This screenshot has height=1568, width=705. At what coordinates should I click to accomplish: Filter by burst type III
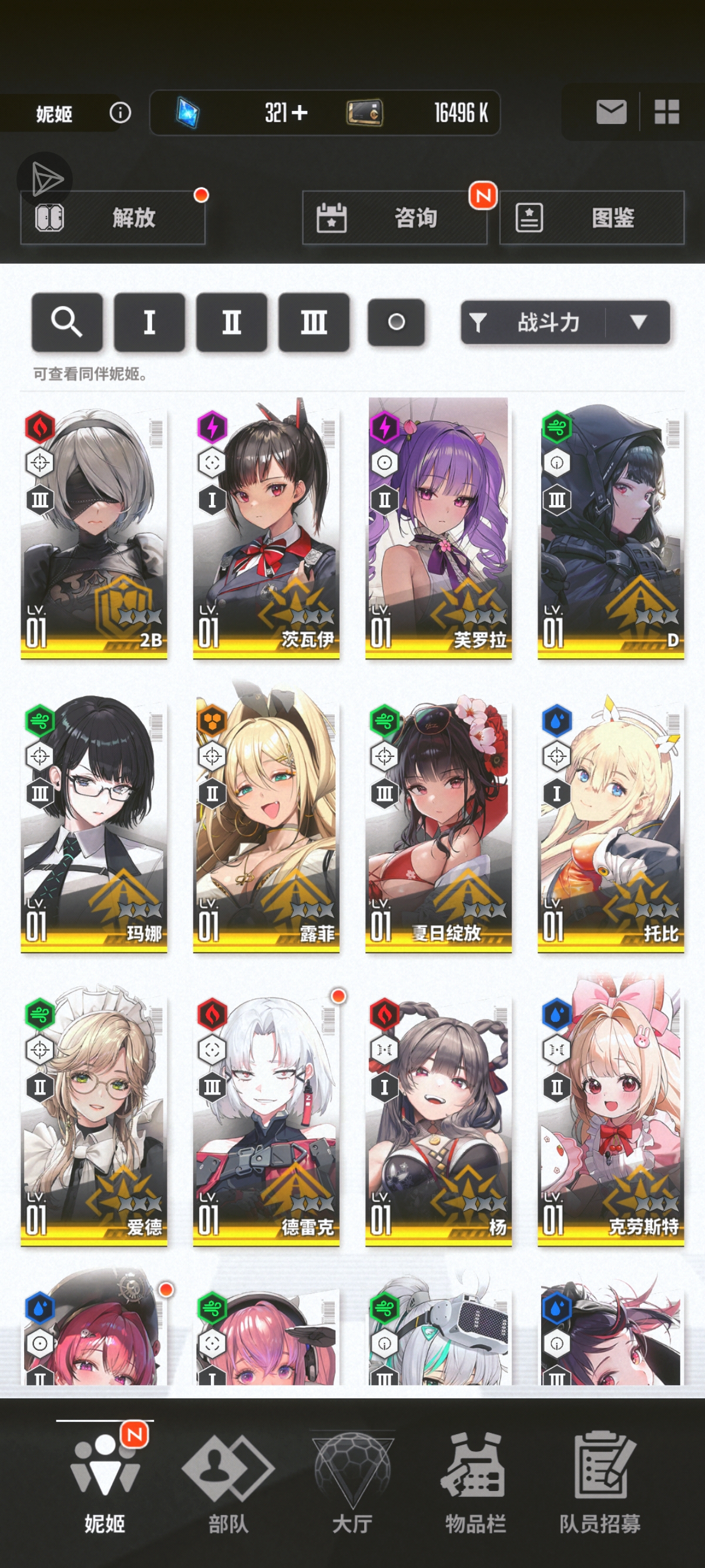coord(314,322)
